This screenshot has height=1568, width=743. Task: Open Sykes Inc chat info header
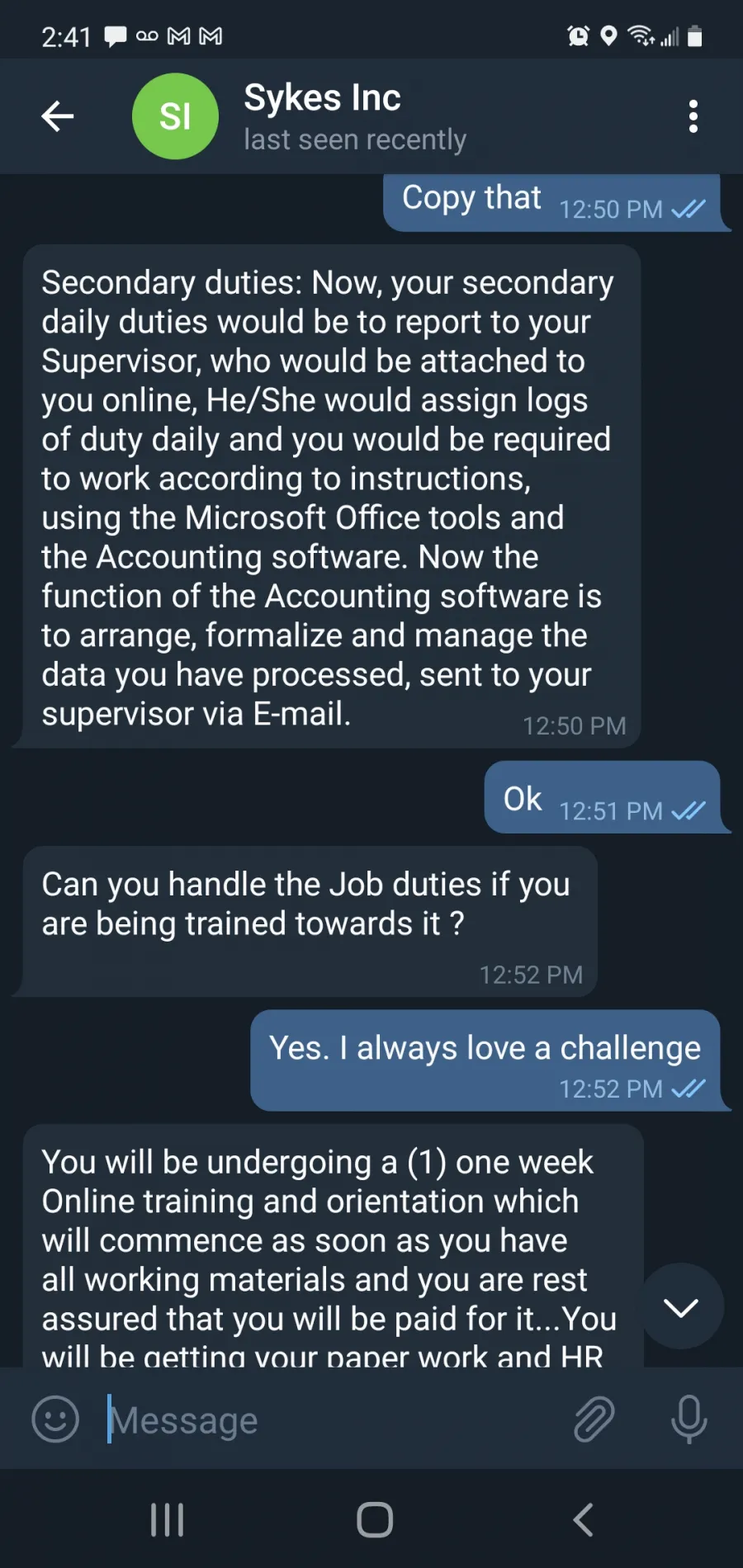pos(355,116)
